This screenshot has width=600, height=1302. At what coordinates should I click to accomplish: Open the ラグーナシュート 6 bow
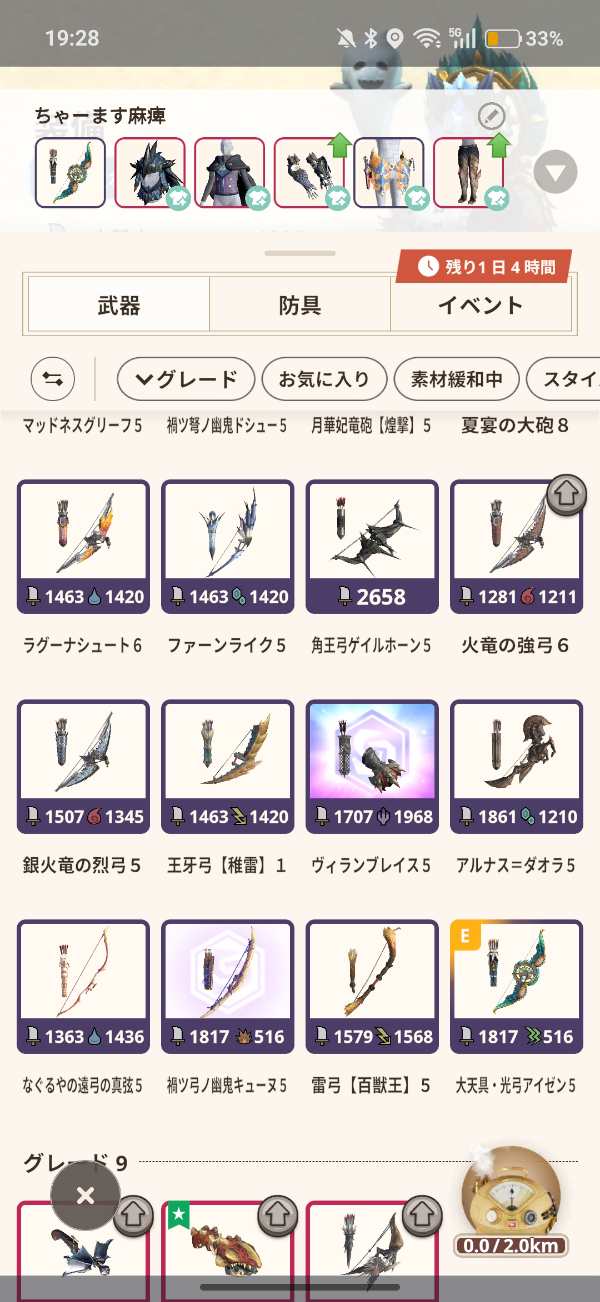pyautogui.click(x=83, y=547)
